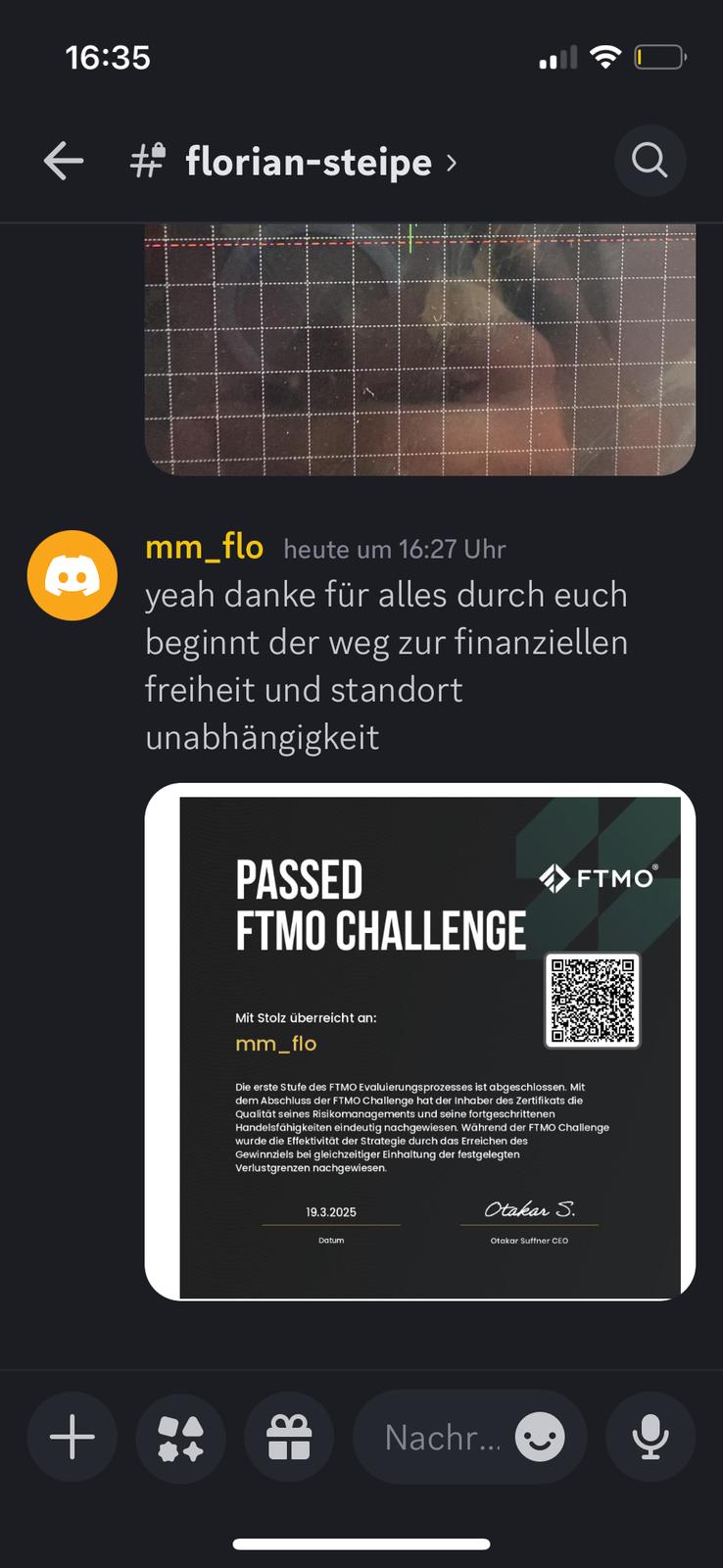View mm_flo's profile avatar
Screen dimensions: 723x1568
coord(72,575)
